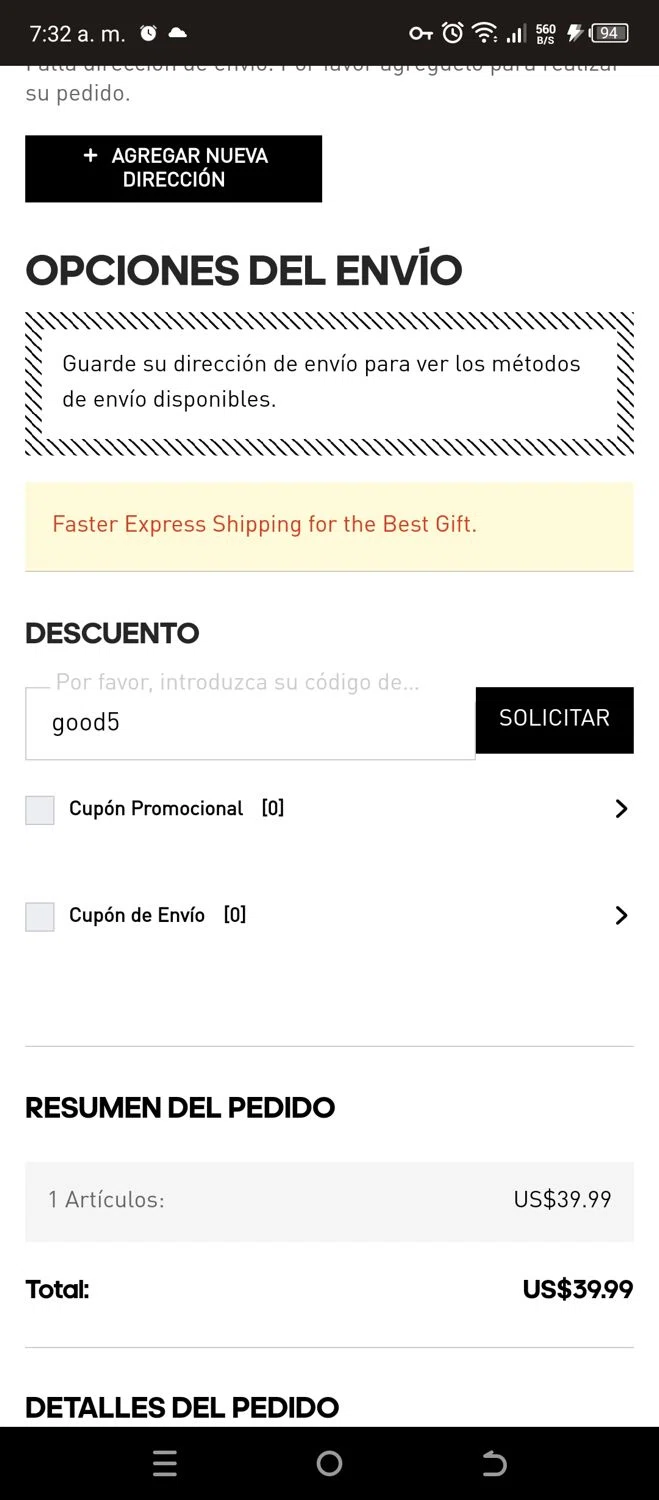
Task: Apply the code with Solicitar
Action: pos(554,719)
